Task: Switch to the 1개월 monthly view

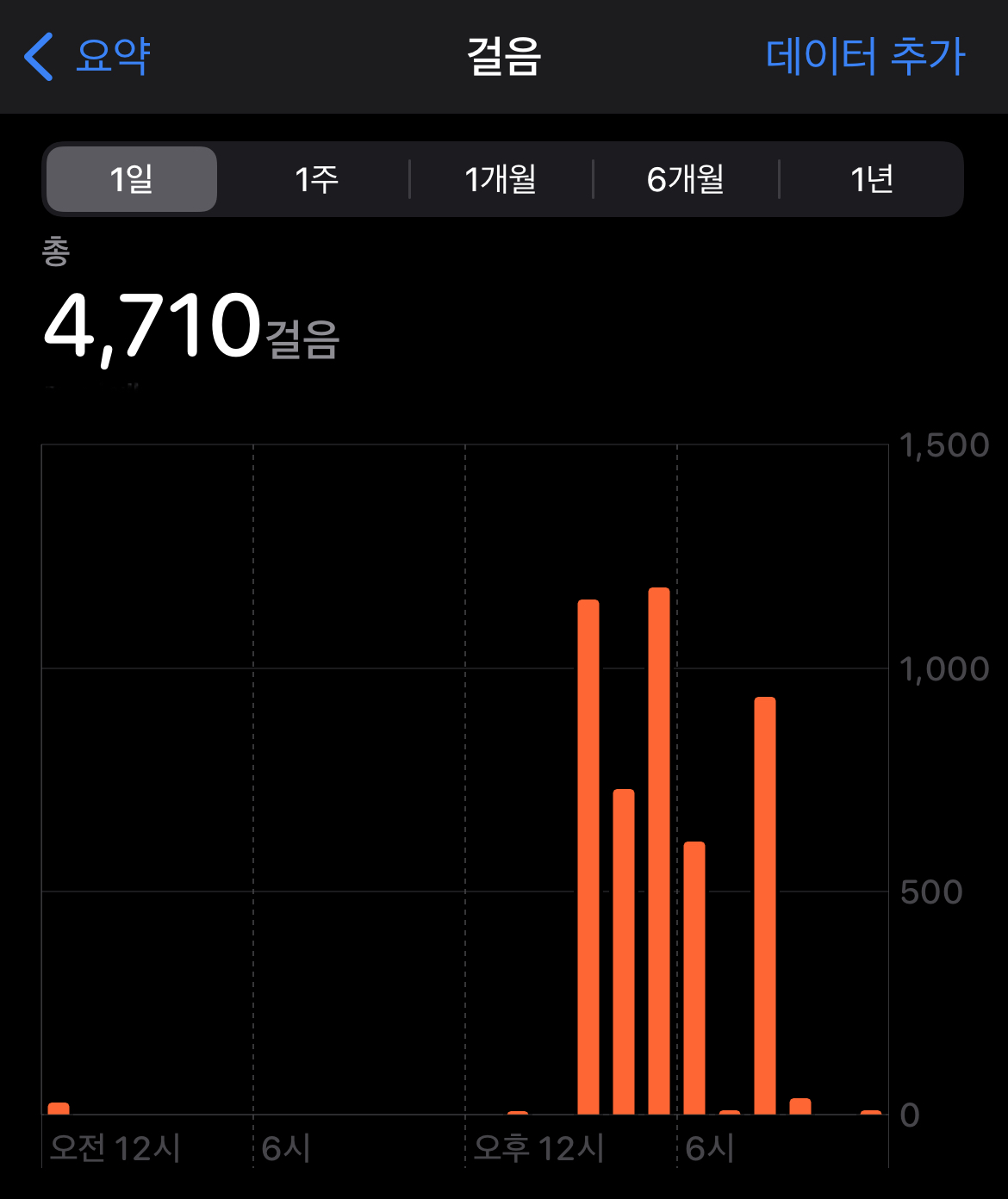Action: click(501, 179)
